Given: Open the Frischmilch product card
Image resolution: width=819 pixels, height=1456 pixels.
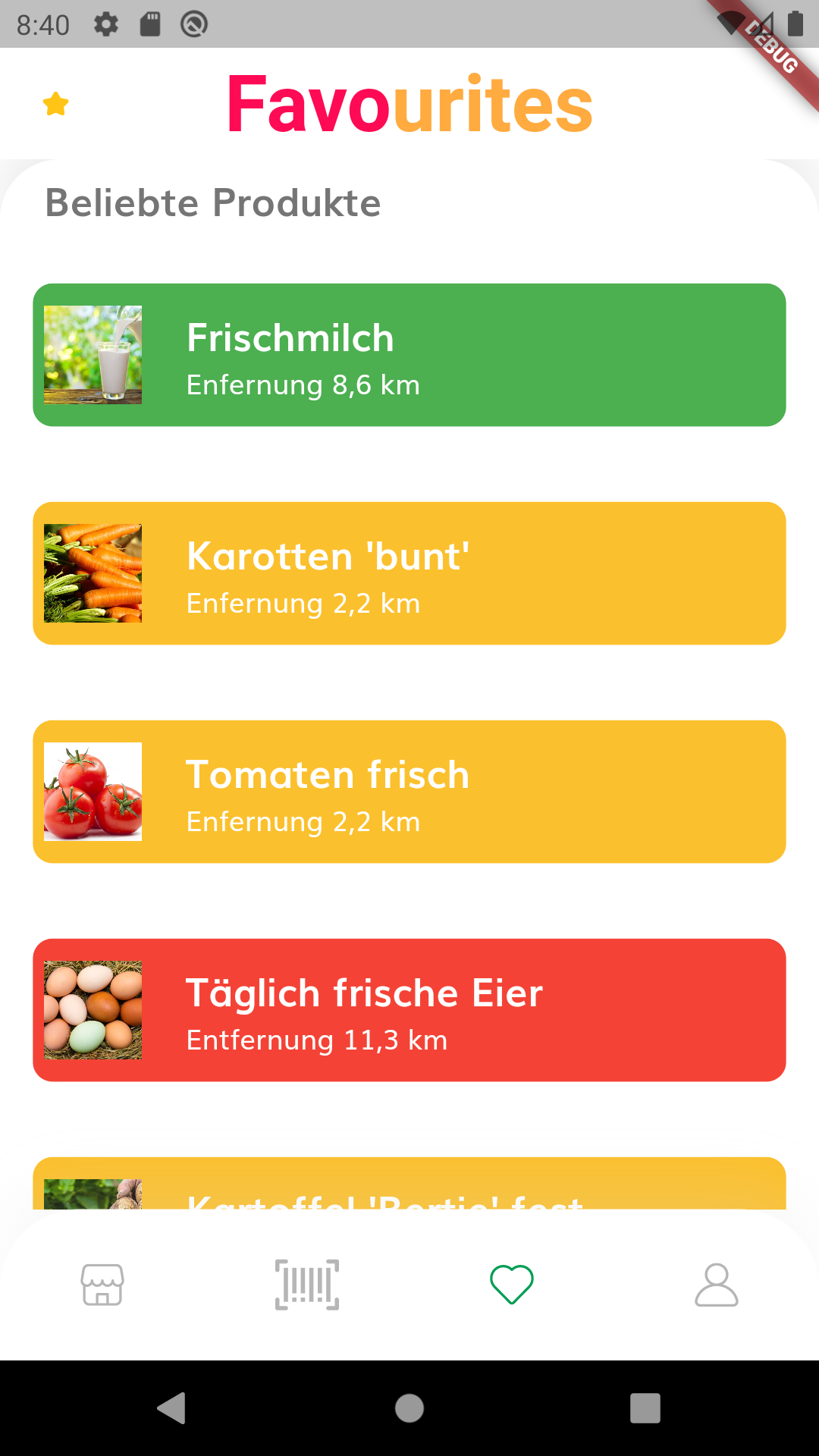Looking at the screenshot, I should (409, 355).
